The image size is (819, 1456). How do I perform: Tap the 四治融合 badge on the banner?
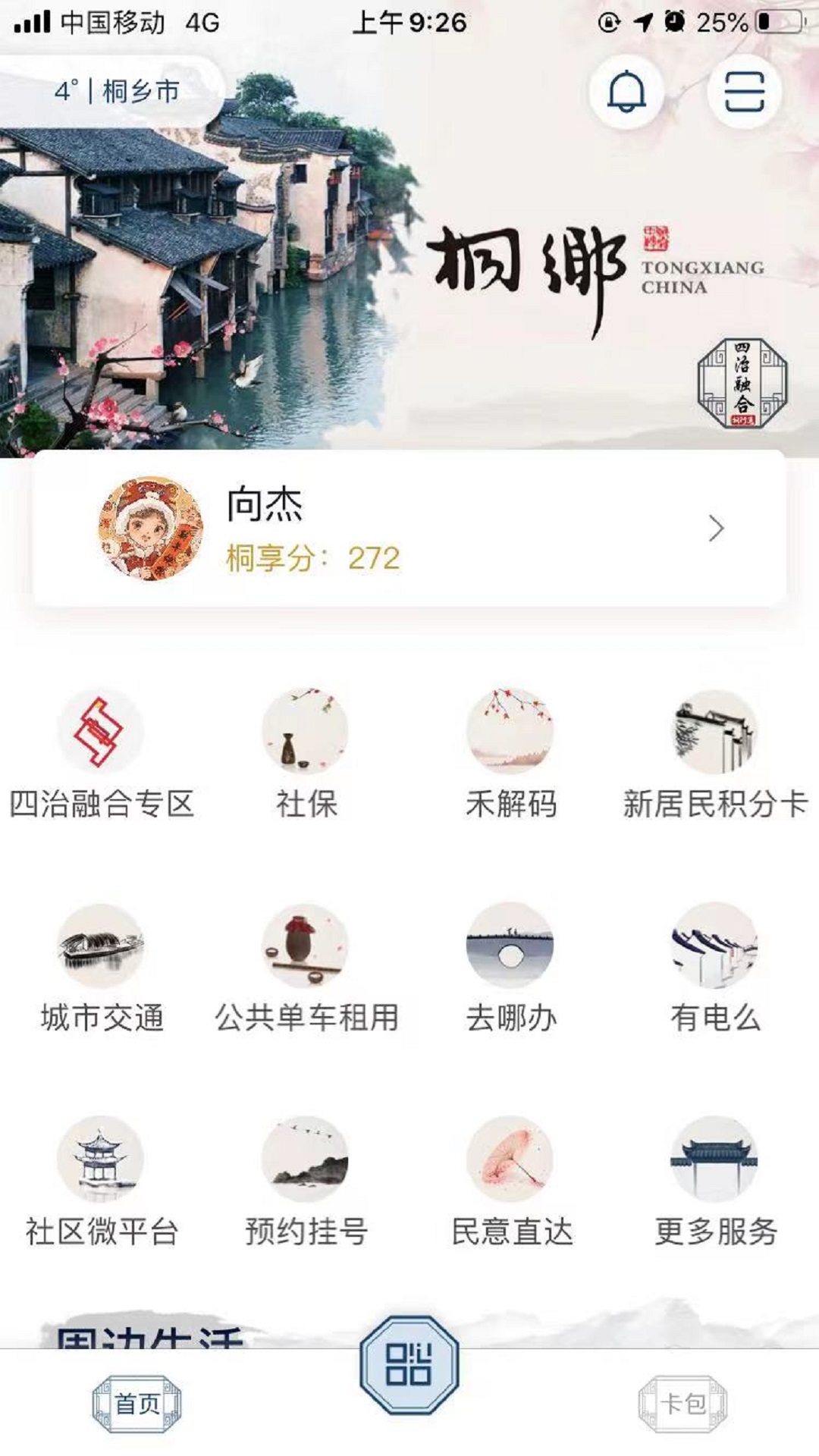click(x=742, y=383)
